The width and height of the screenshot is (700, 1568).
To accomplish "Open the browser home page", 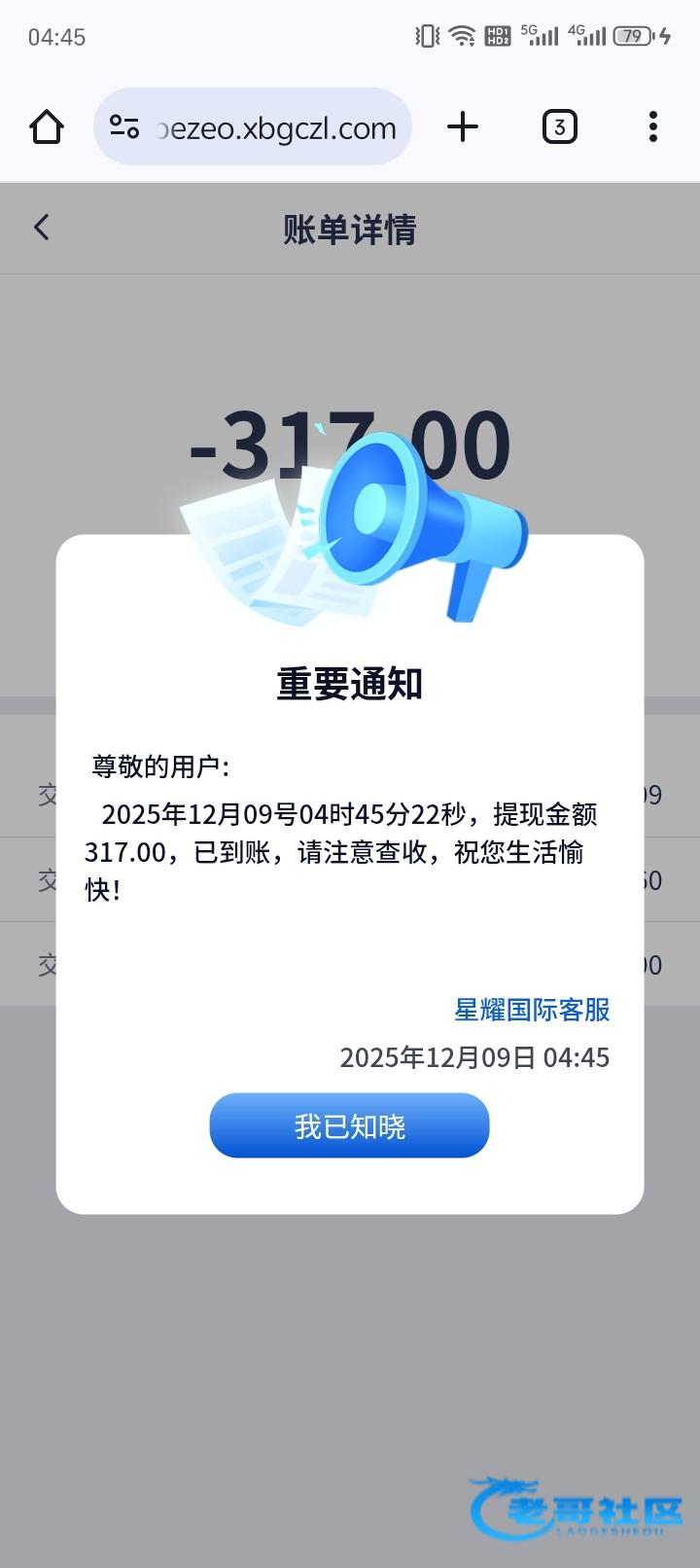I will coord(46,127).
